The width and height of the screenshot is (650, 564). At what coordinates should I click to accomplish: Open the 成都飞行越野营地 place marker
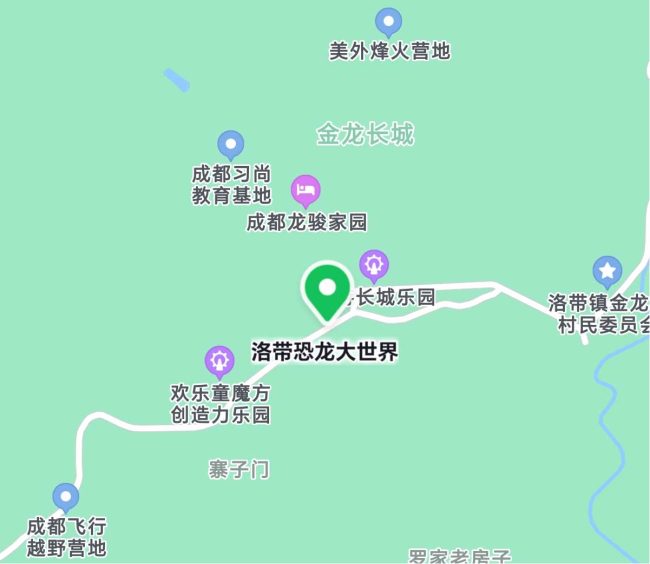tap(66, 496)
